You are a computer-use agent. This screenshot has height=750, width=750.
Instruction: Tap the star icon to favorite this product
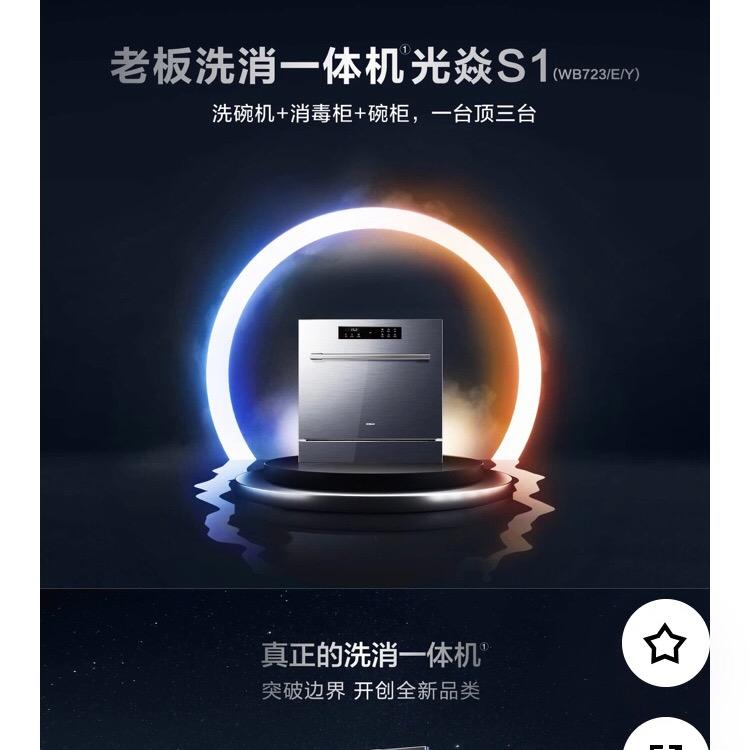click(665, 643)
